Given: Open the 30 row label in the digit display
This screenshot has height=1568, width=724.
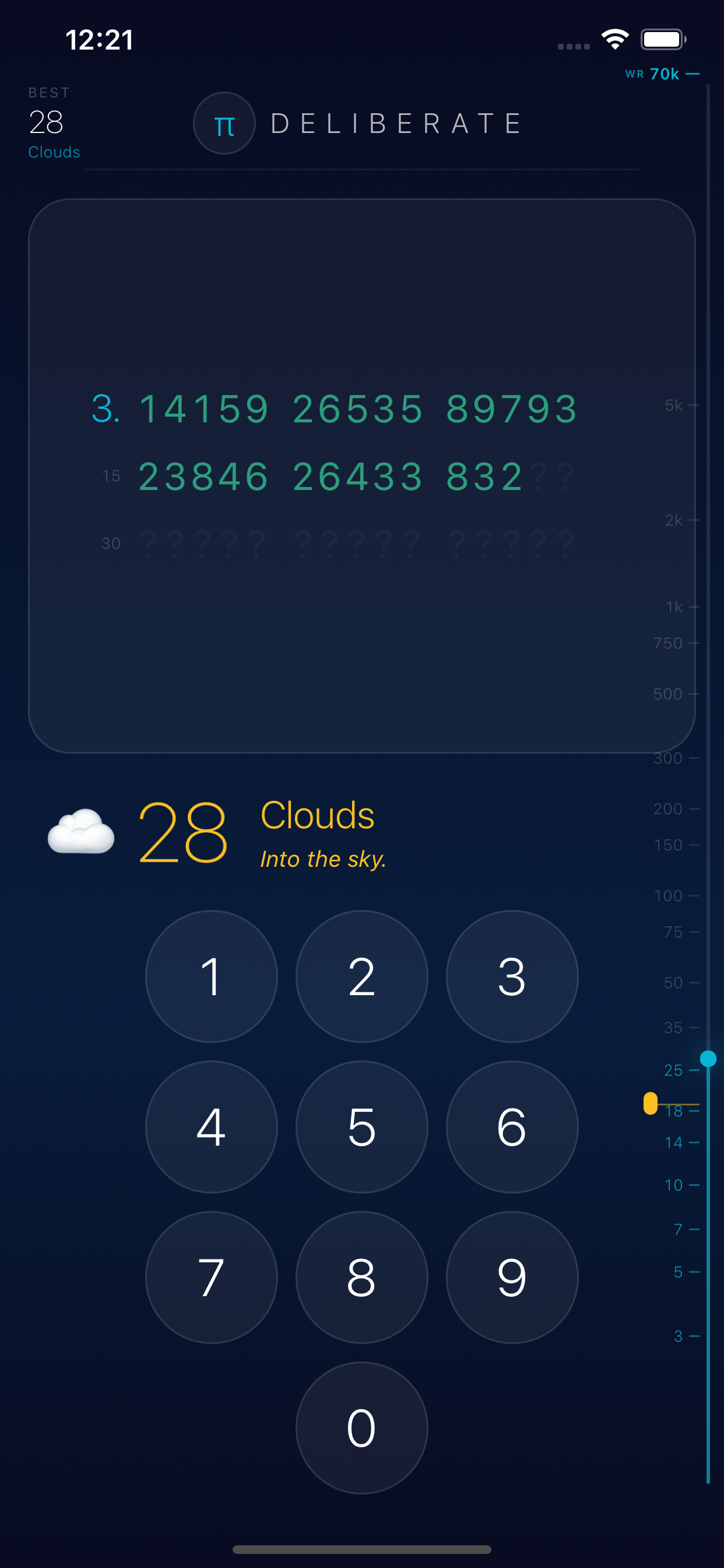Looking at the screenshot, I should 112,544.
